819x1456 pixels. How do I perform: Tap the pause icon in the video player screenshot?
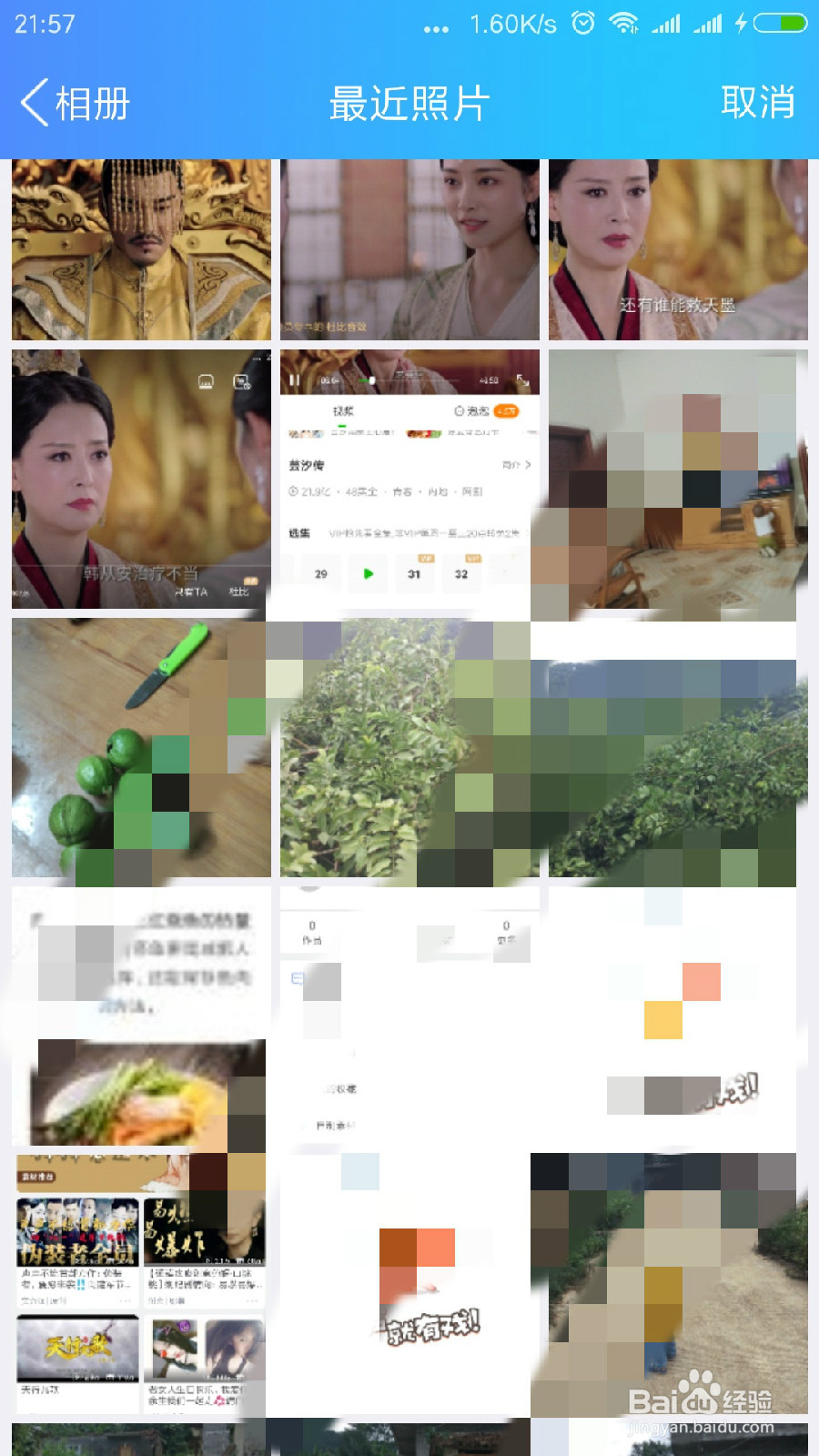296,380
